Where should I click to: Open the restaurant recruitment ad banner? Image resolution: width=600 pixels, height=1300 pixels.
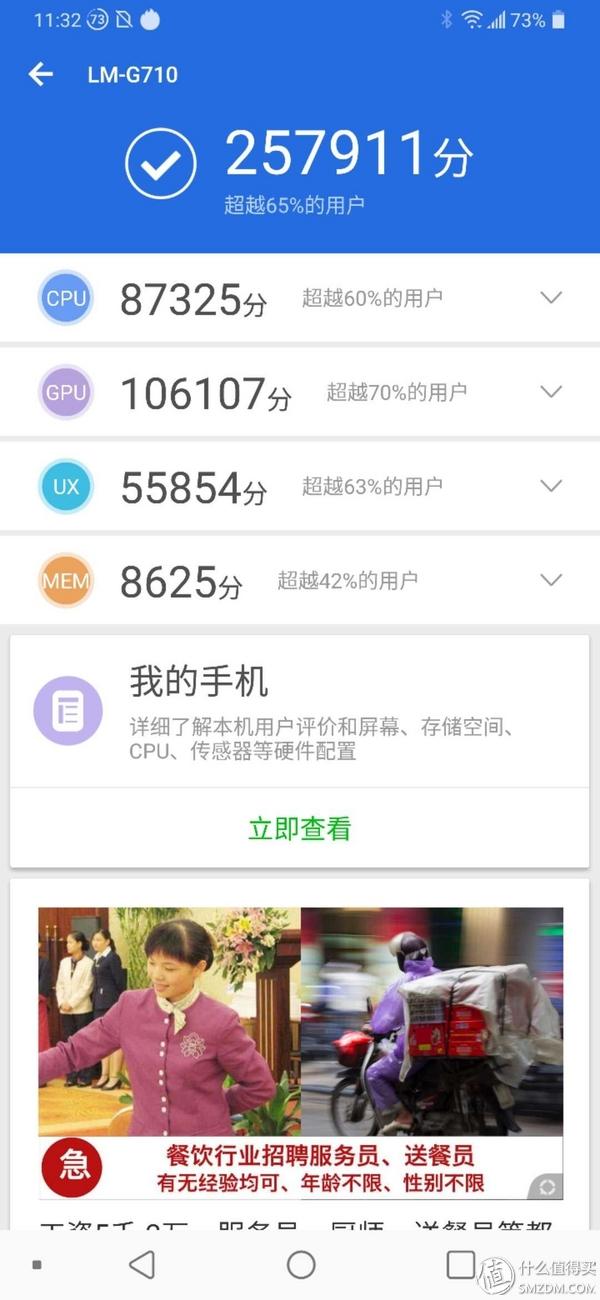tap(300, 1053)
